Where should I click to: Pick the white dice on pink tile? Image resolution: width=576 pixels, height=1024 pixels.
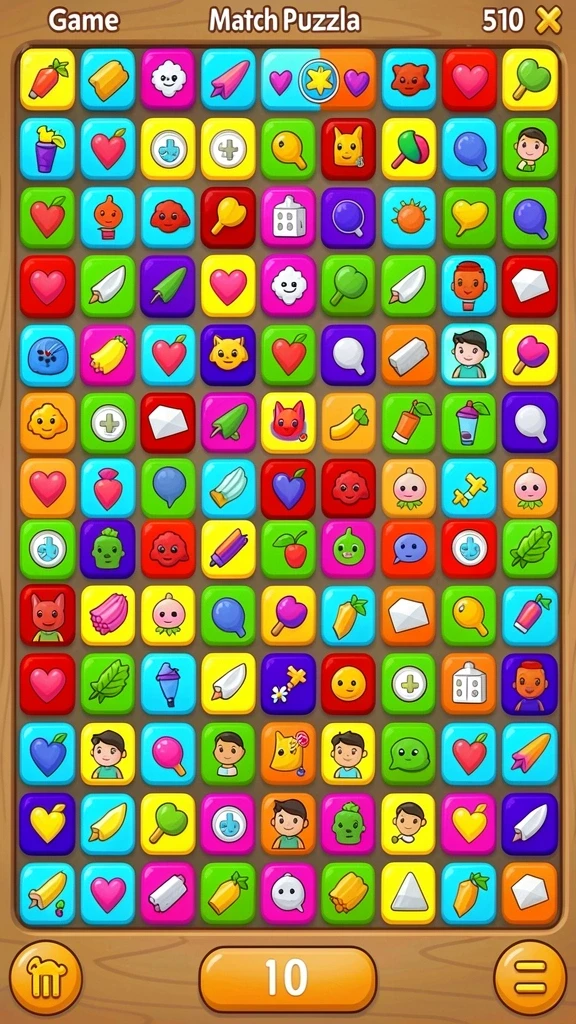click(x=289, y=217)
